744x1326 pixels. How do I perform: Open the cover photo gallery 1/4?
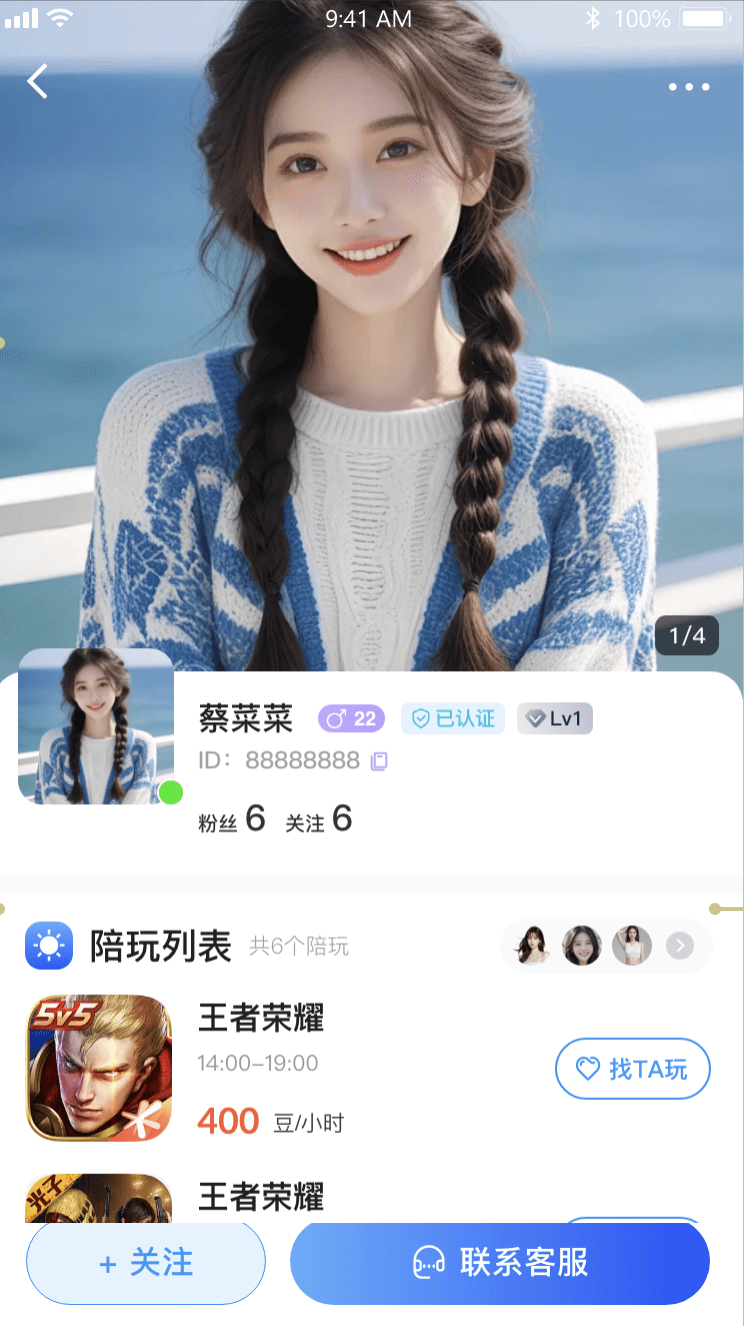686,635
